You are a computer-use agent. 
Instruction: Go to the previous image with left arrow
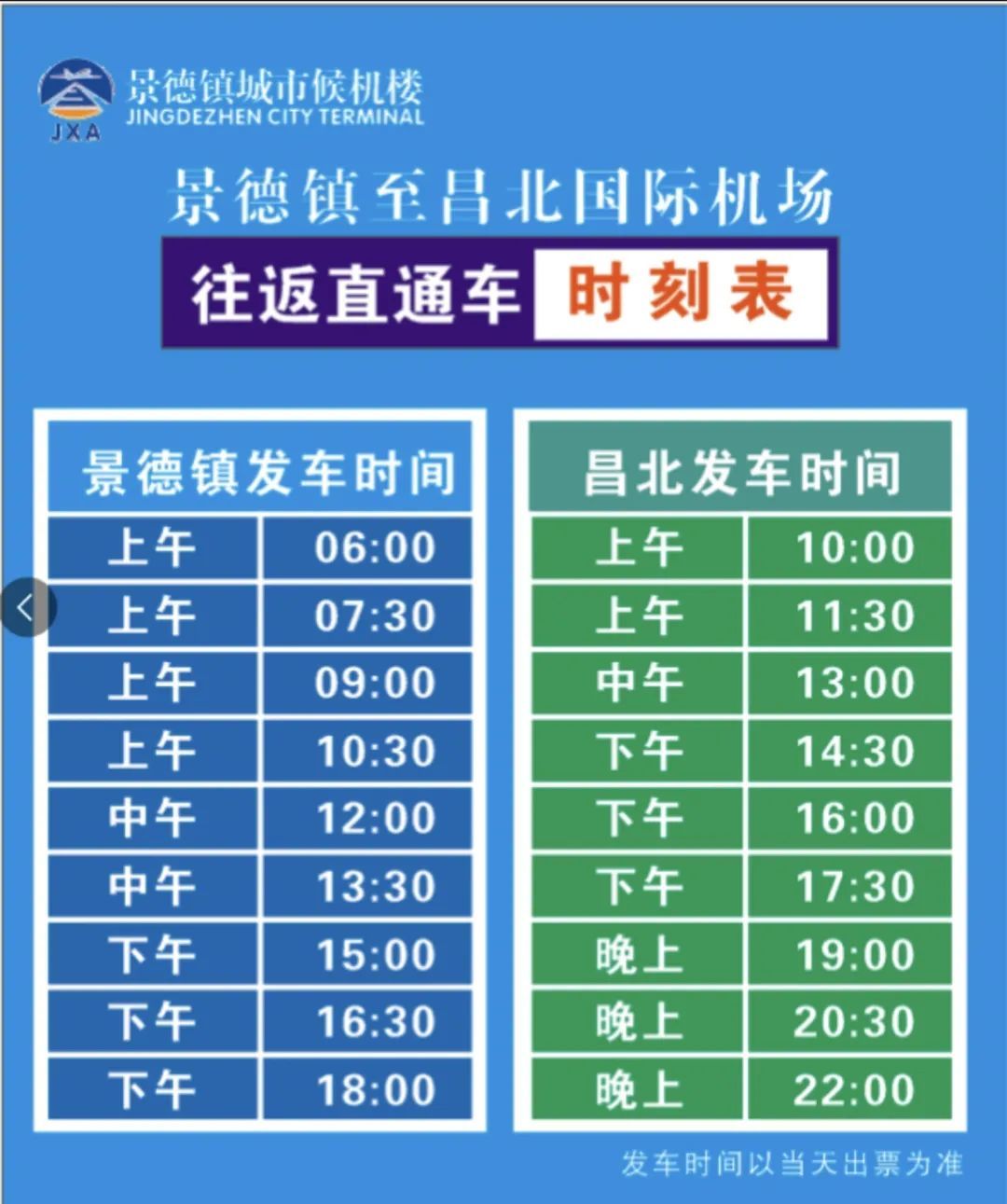click(x=27, y=608)
